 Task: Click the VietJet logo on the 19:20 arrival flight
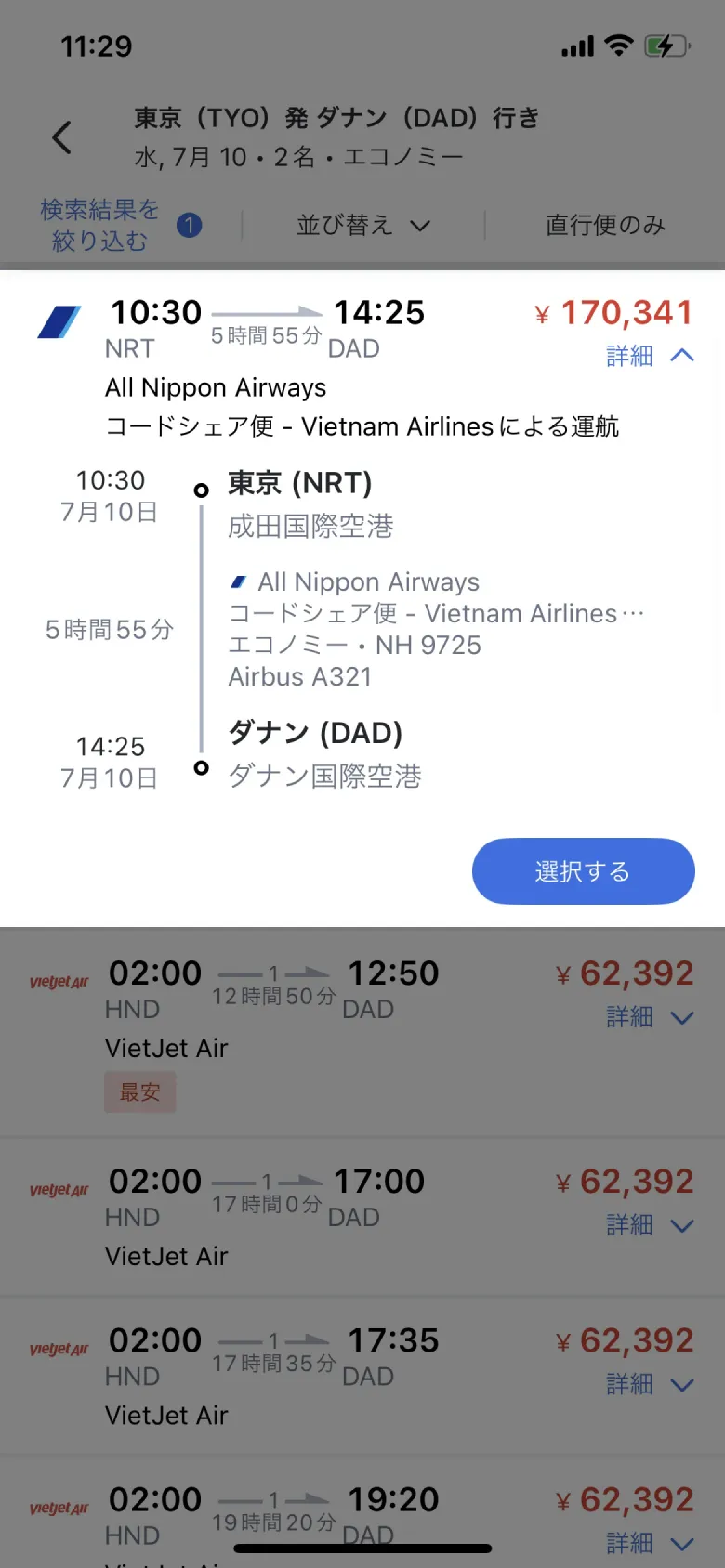(58, 1508)
